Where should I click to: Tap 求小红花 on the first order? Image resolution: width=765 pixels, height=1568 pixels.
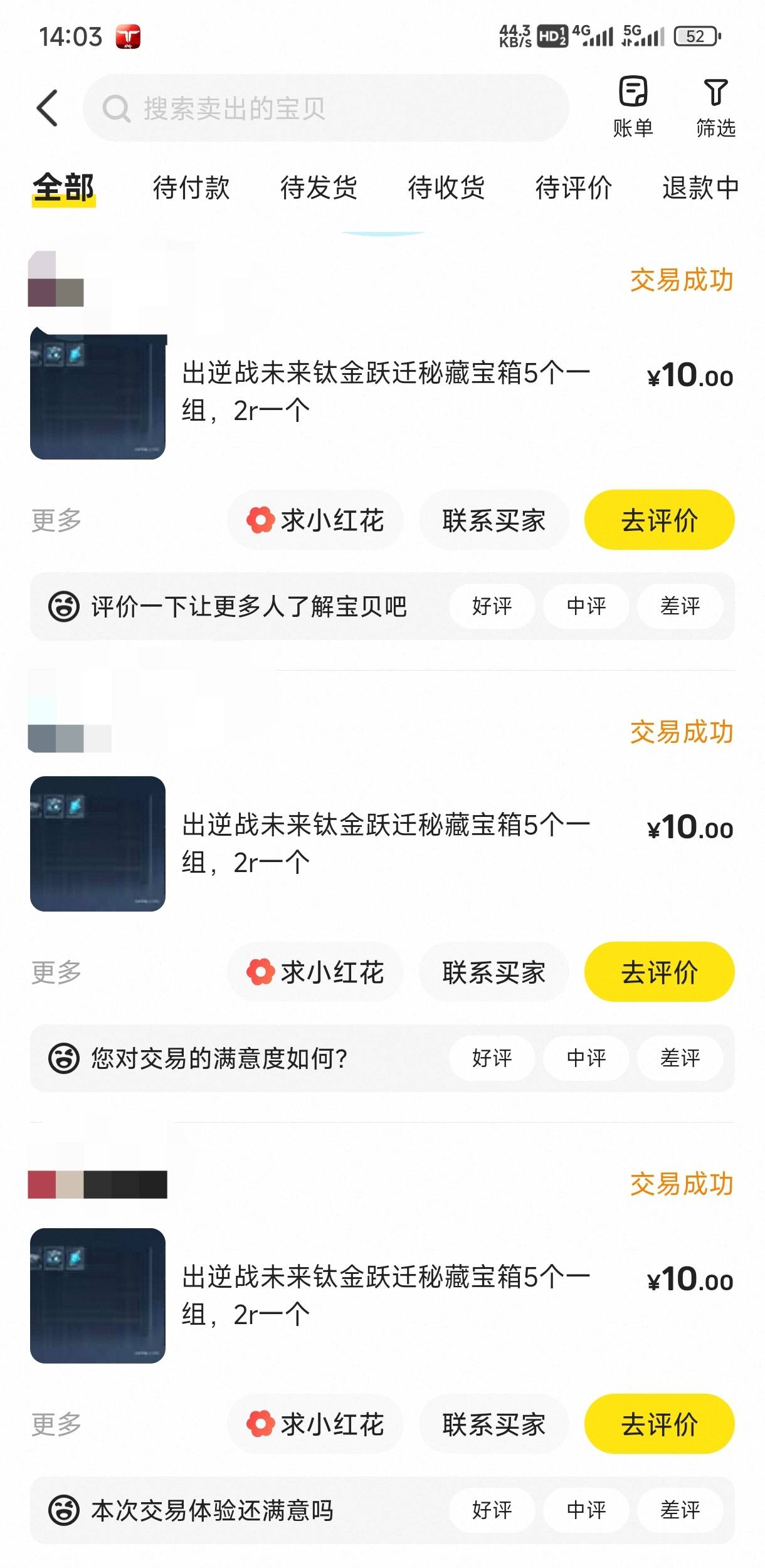click(x=315, y=520)
